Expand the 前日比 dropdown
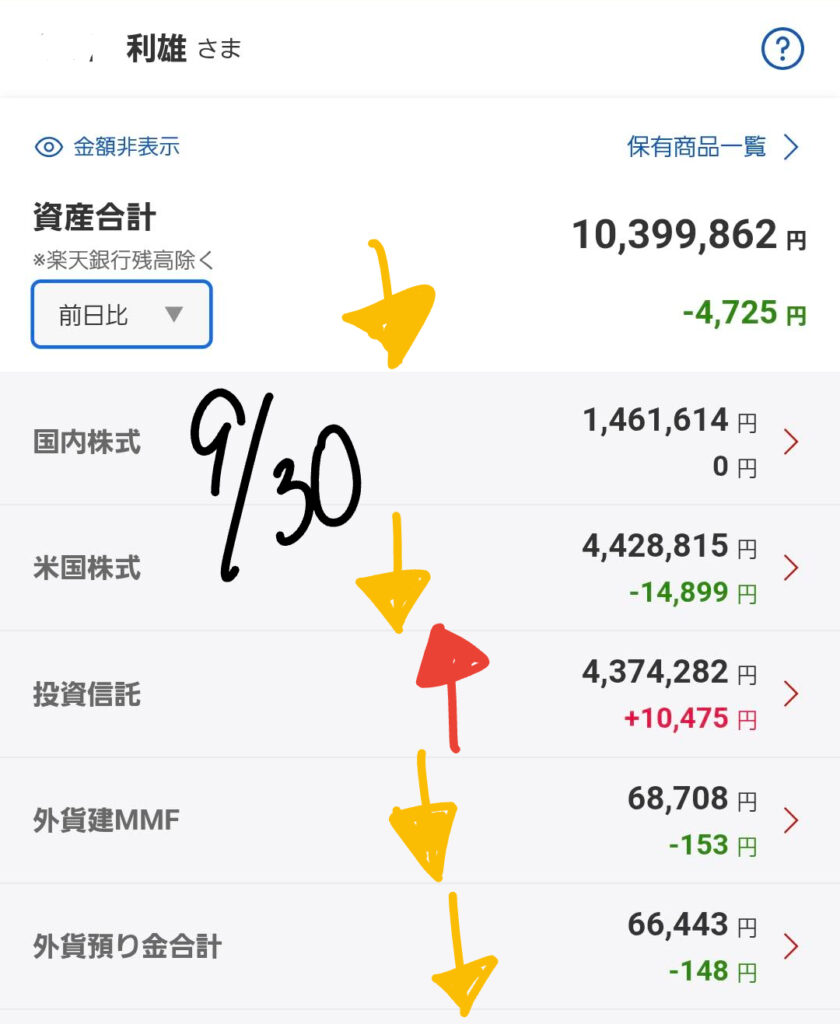 pos(122,315)
